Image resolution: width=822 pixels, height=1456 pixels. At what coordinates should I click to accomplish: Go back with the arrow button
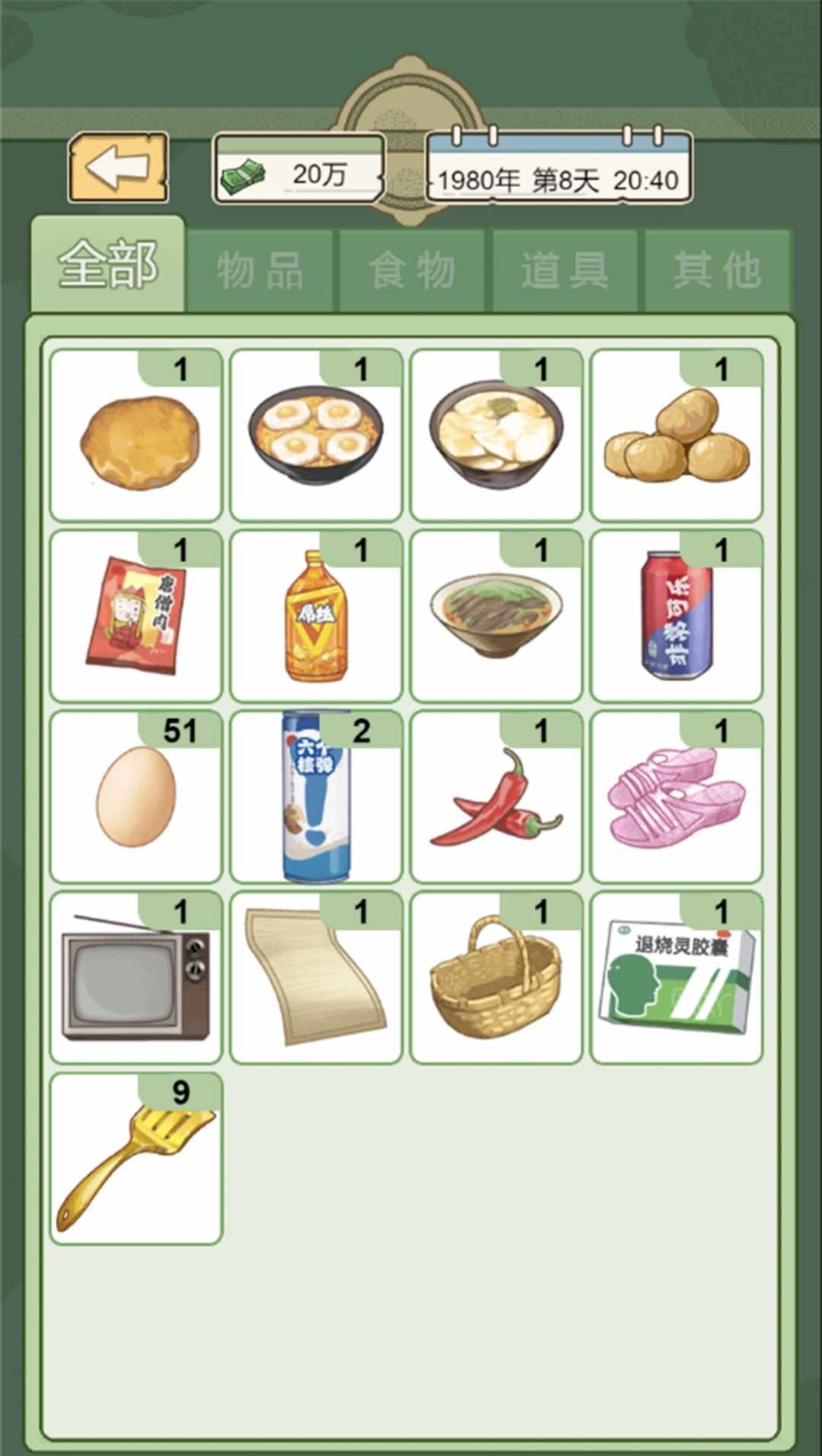(118, 168)
